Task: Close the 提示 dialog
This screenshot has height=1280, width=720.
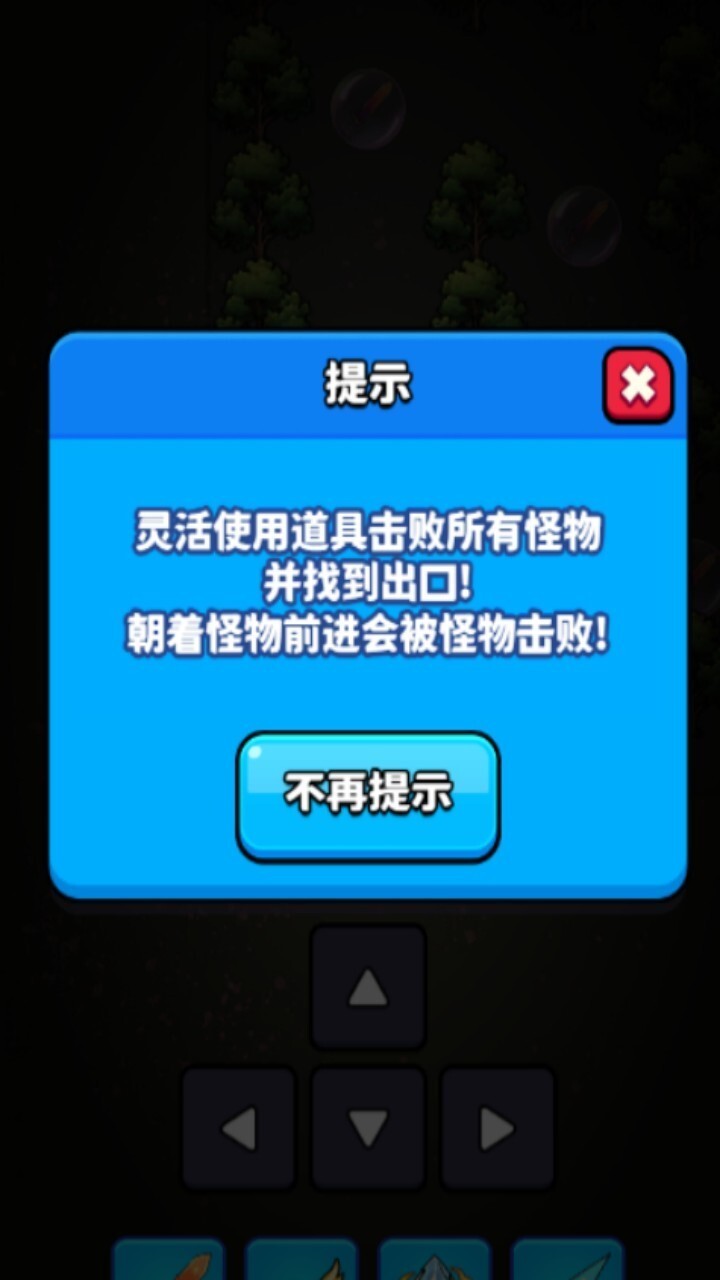Action: coord(638,385)
